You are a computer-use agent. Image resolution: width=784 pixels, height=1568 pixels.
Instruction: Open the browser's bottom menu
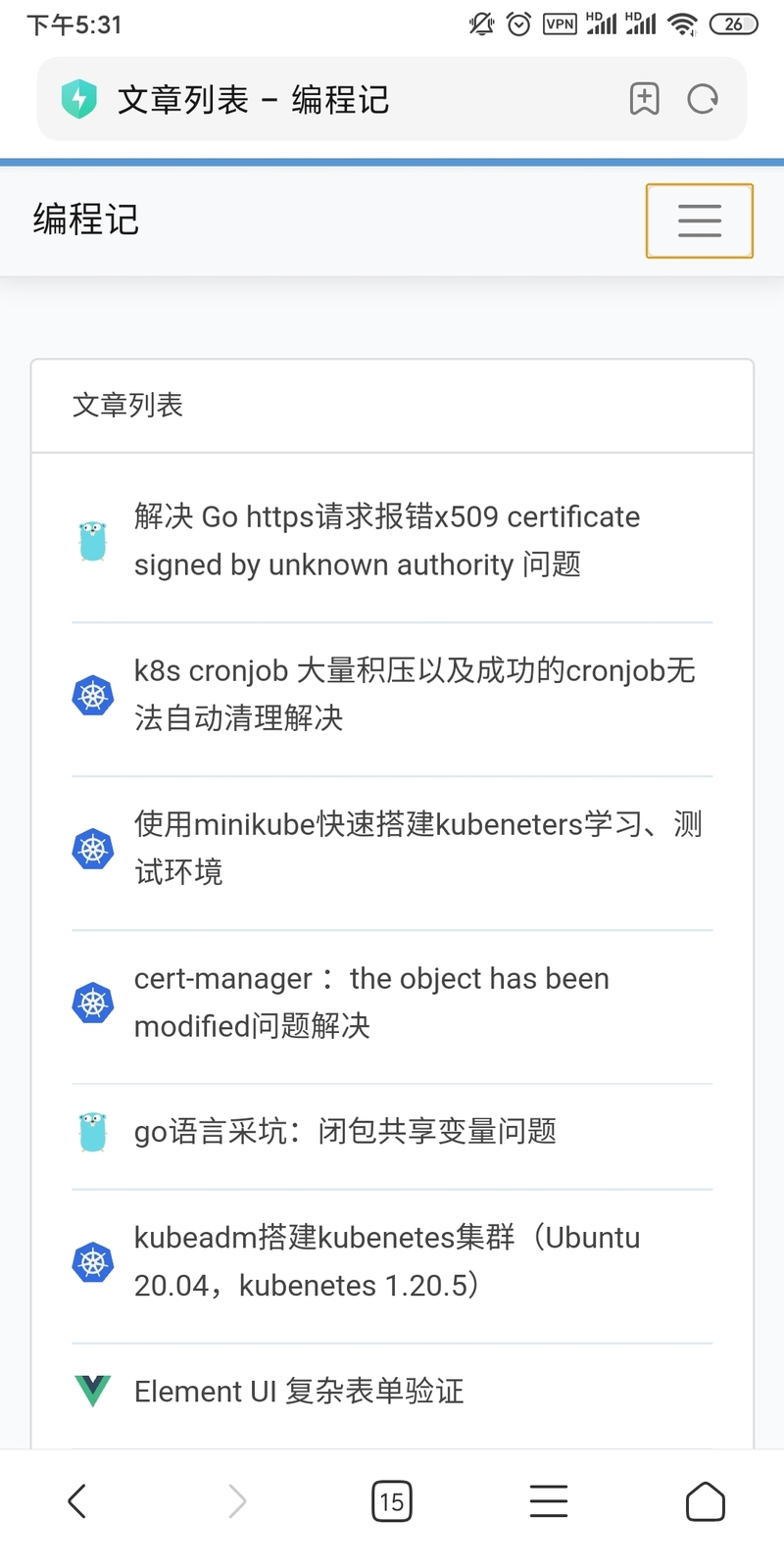[549, 1500]
